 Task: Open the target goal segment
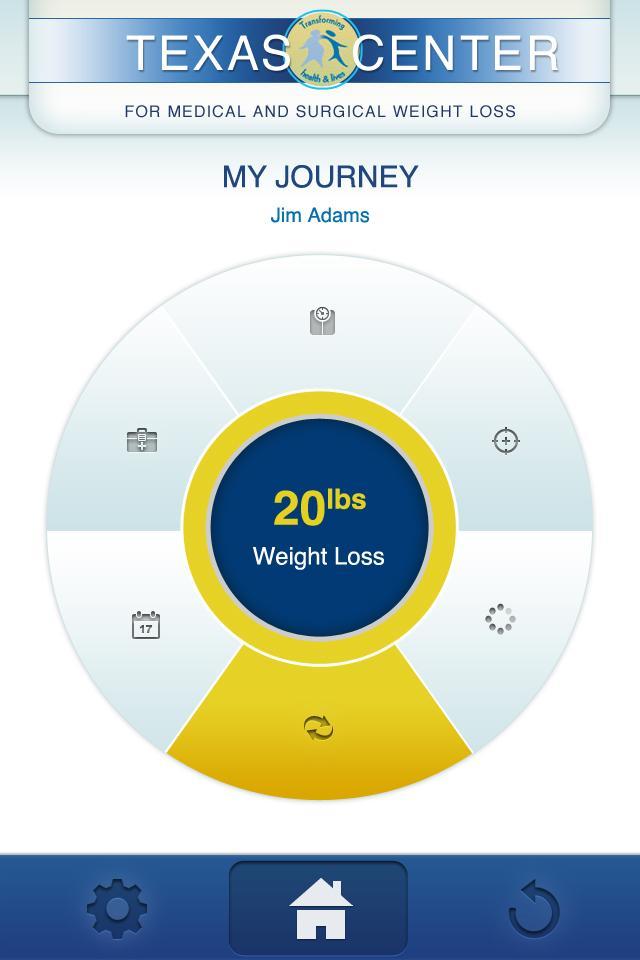506,440
